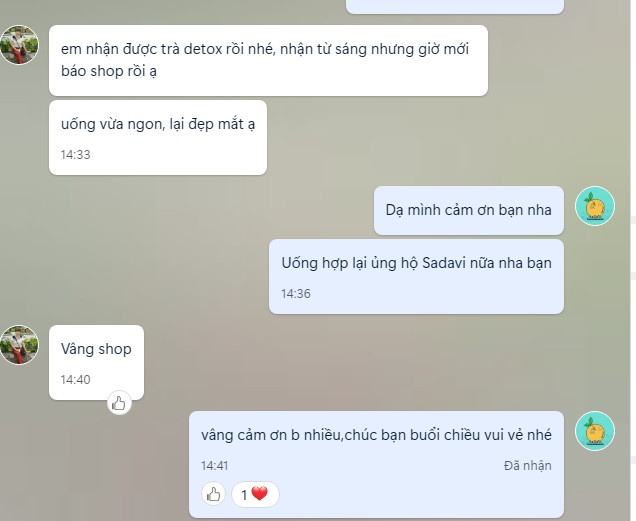This screenshot has height=521, width=636.
Task: Like the "Vâng shop" message
Action: [119, 404]
